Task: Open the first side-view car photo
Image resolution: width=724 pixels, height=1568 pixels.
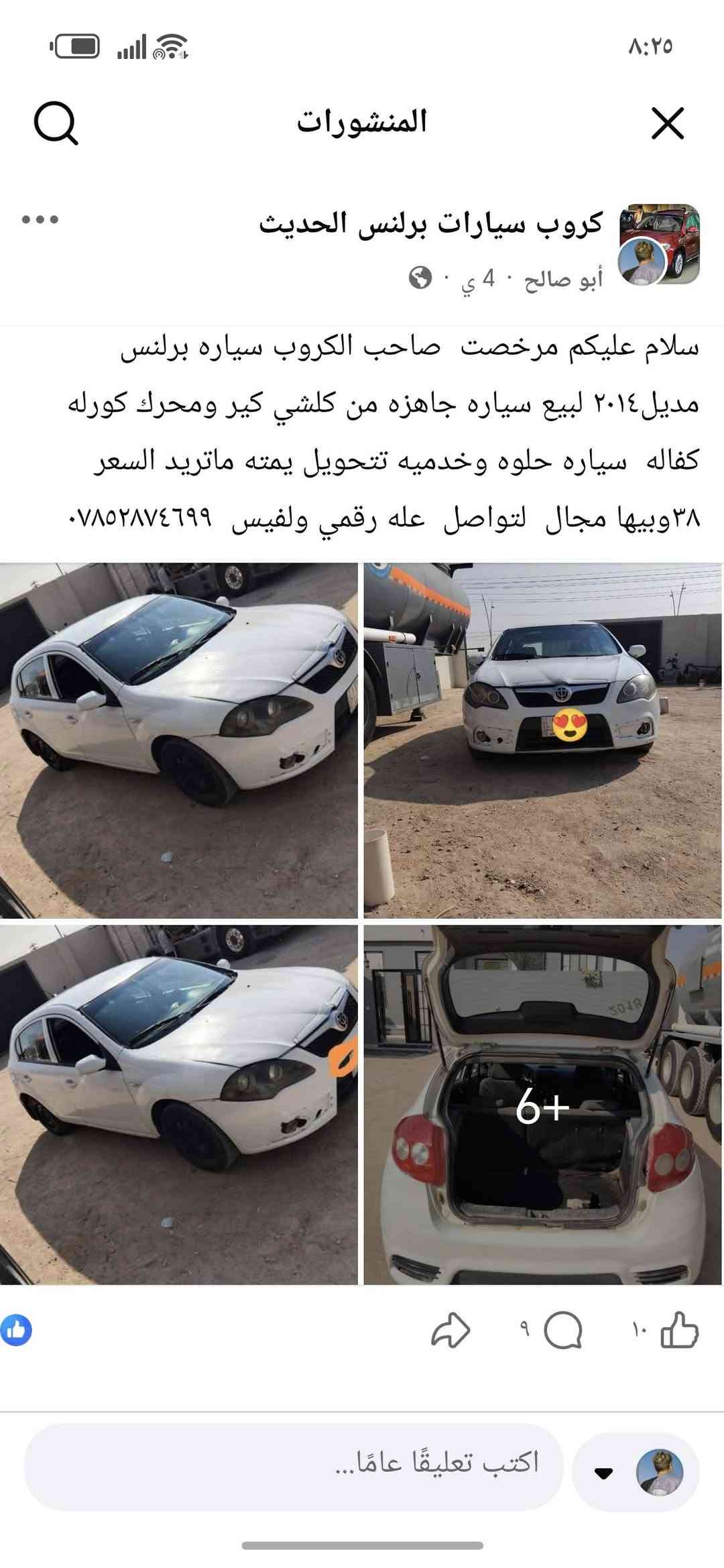Action: [178, 740]
